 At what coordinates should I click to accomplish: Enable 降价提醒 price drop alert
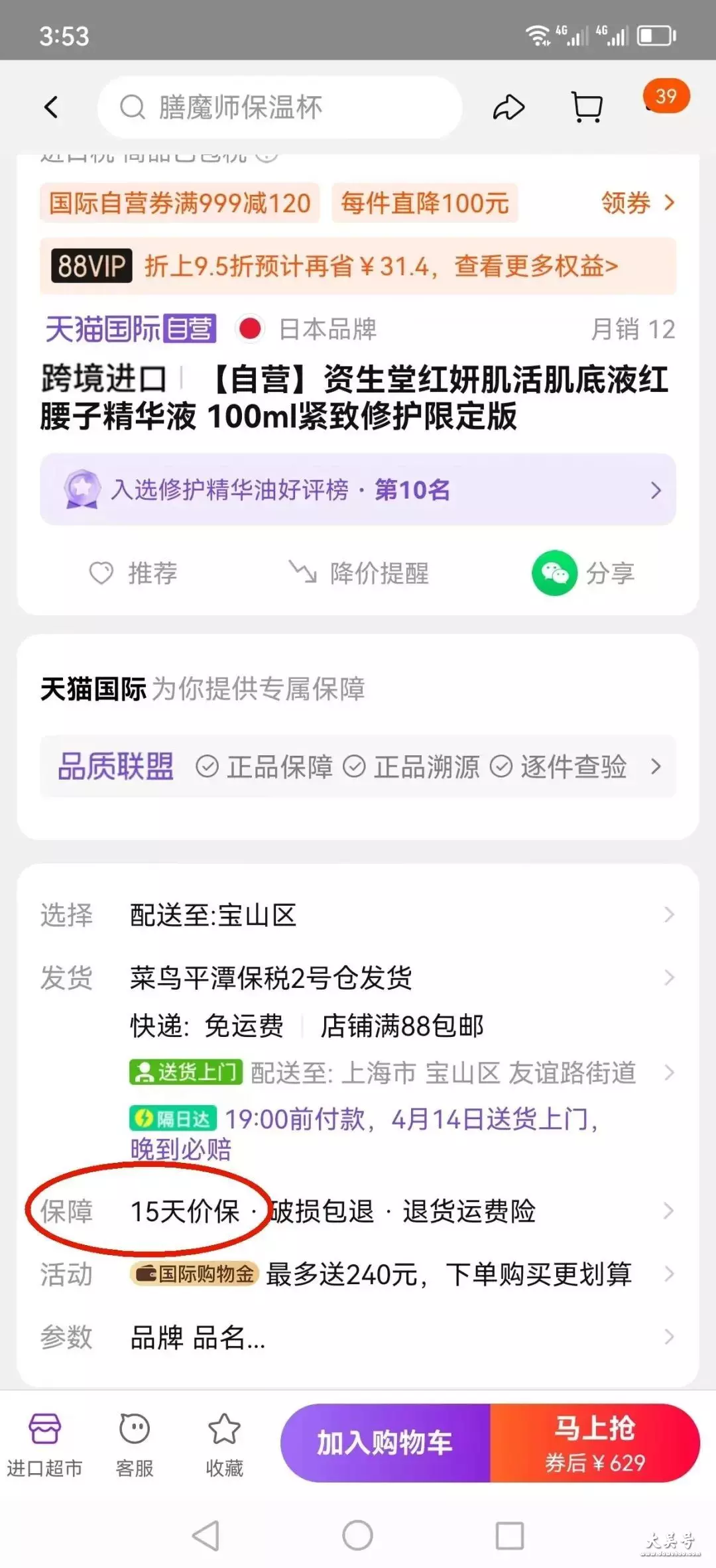click(359, 573)
